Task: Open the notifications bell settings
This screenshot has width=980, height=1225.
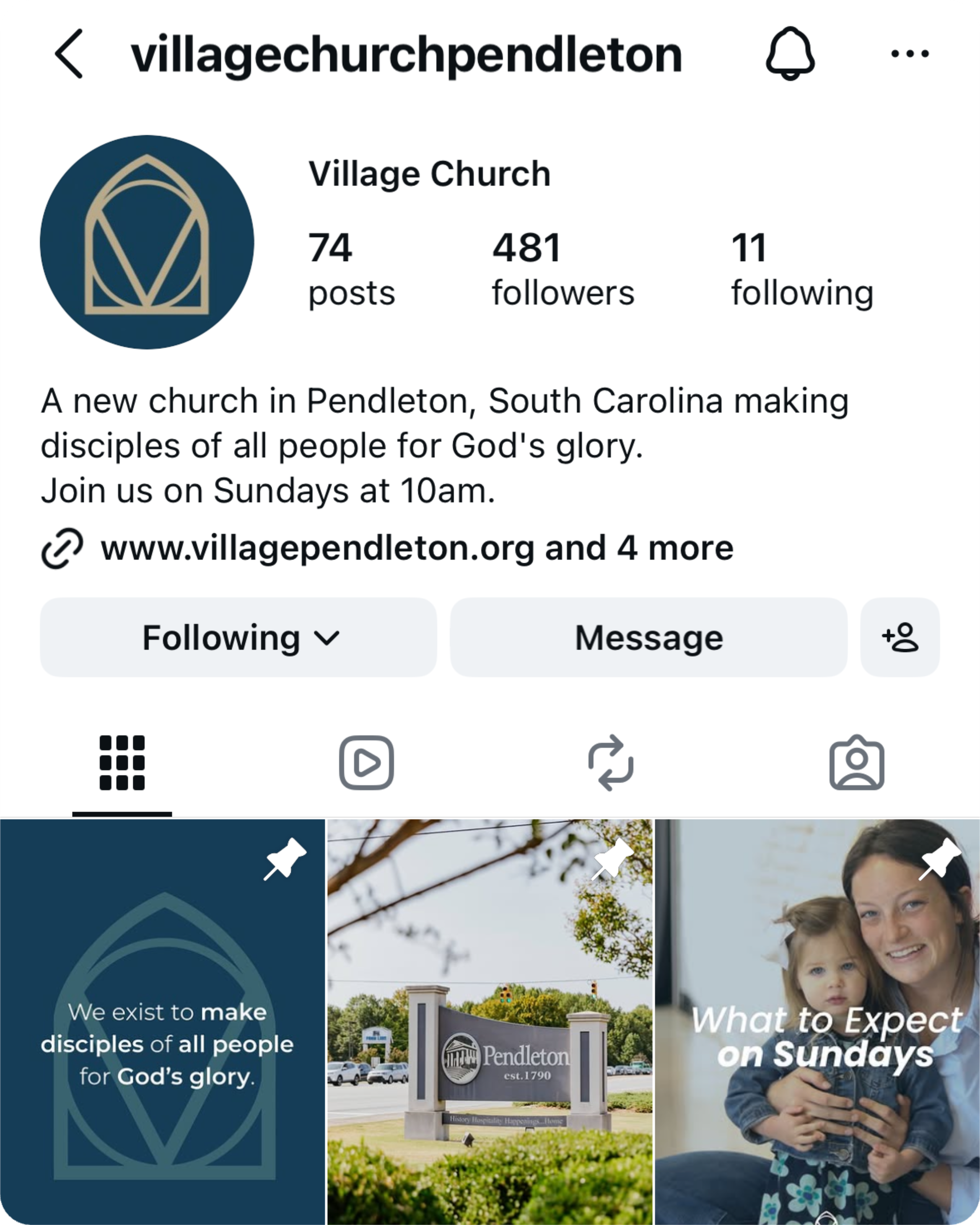Action: pyautogui.click(x=790, y=54)
